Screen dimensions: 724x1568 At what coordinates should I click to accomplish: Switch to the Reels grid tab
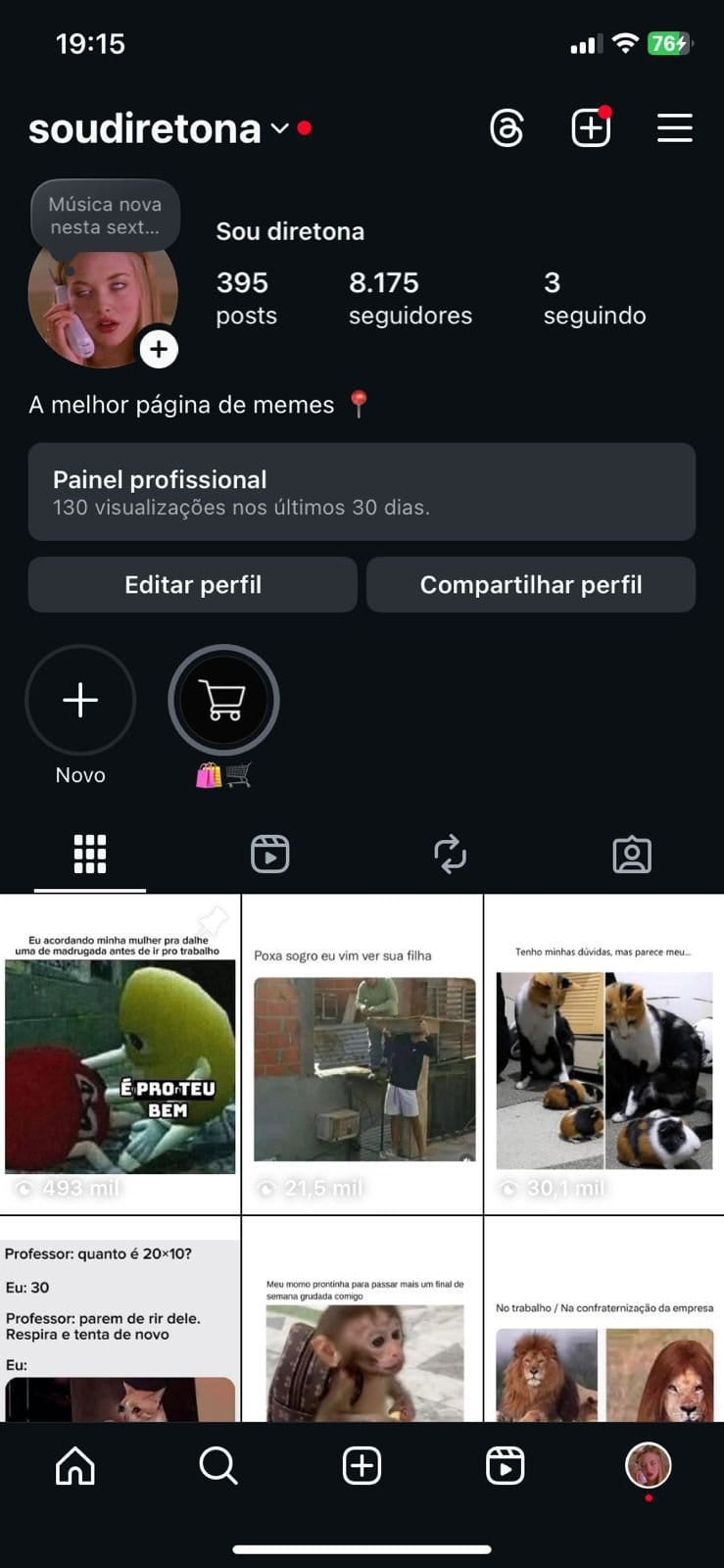click(270, 854)
